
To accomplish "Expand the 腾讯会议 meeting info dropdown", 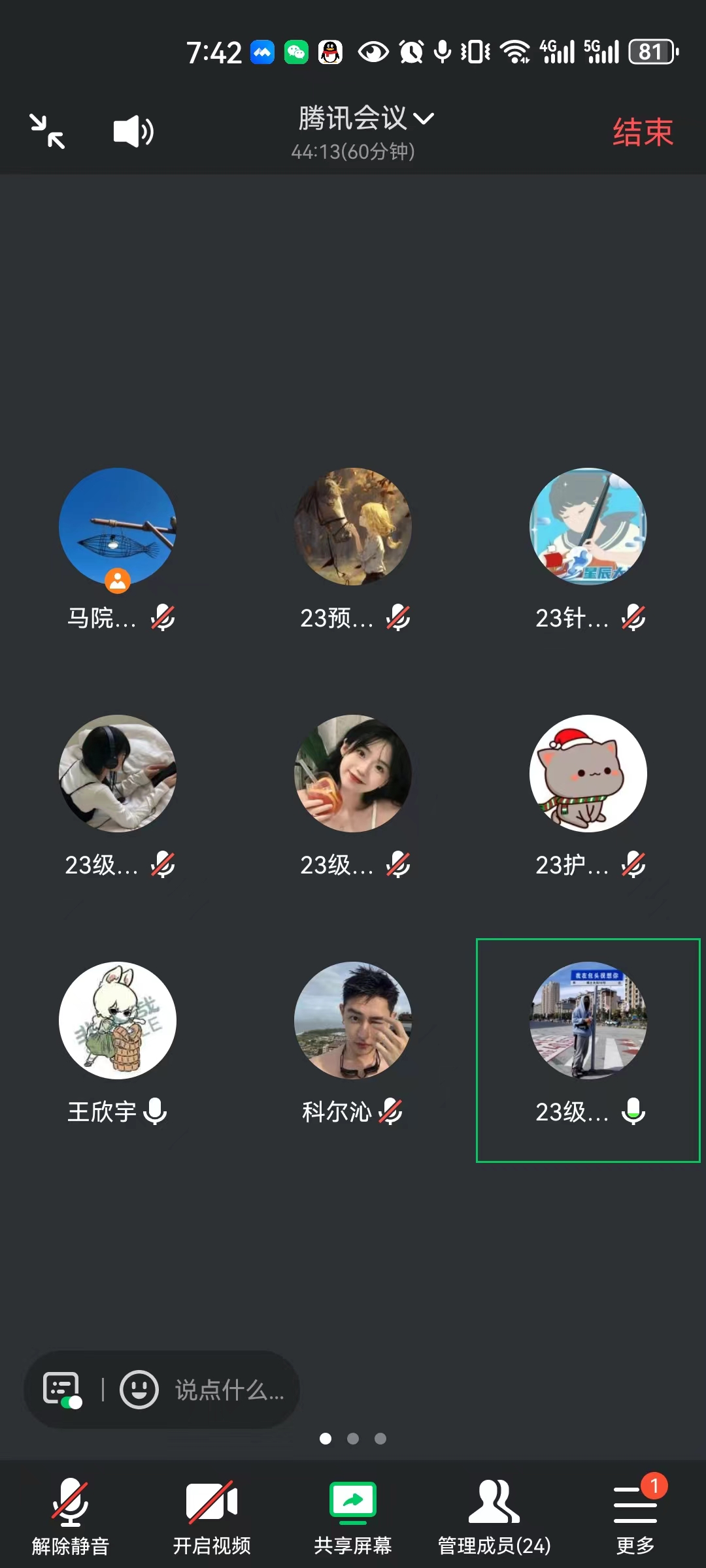I will (x=365, y=119).
